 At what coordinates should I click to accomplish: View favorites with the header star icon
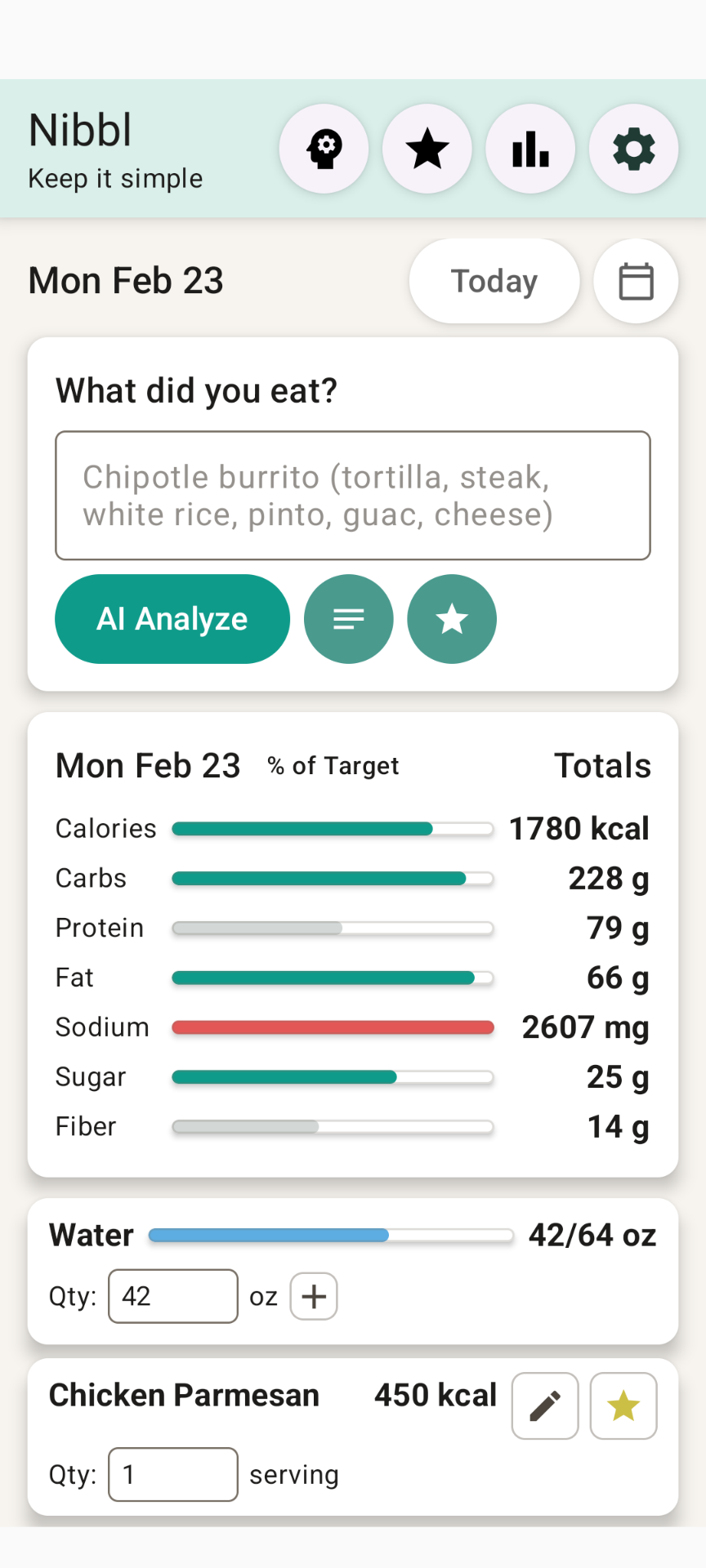tap(427, 149)
